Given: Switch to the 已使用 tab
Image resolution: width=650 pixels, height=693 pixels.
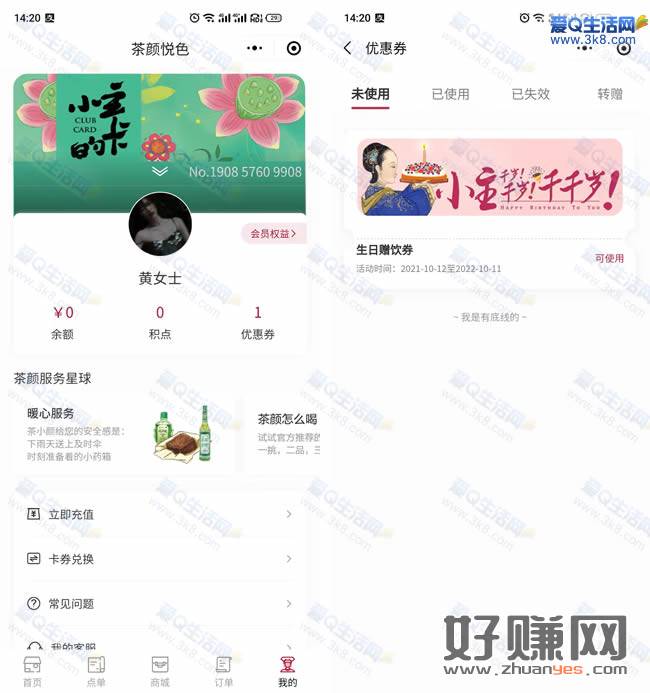Looking at the screenshot, I should 450,94.
